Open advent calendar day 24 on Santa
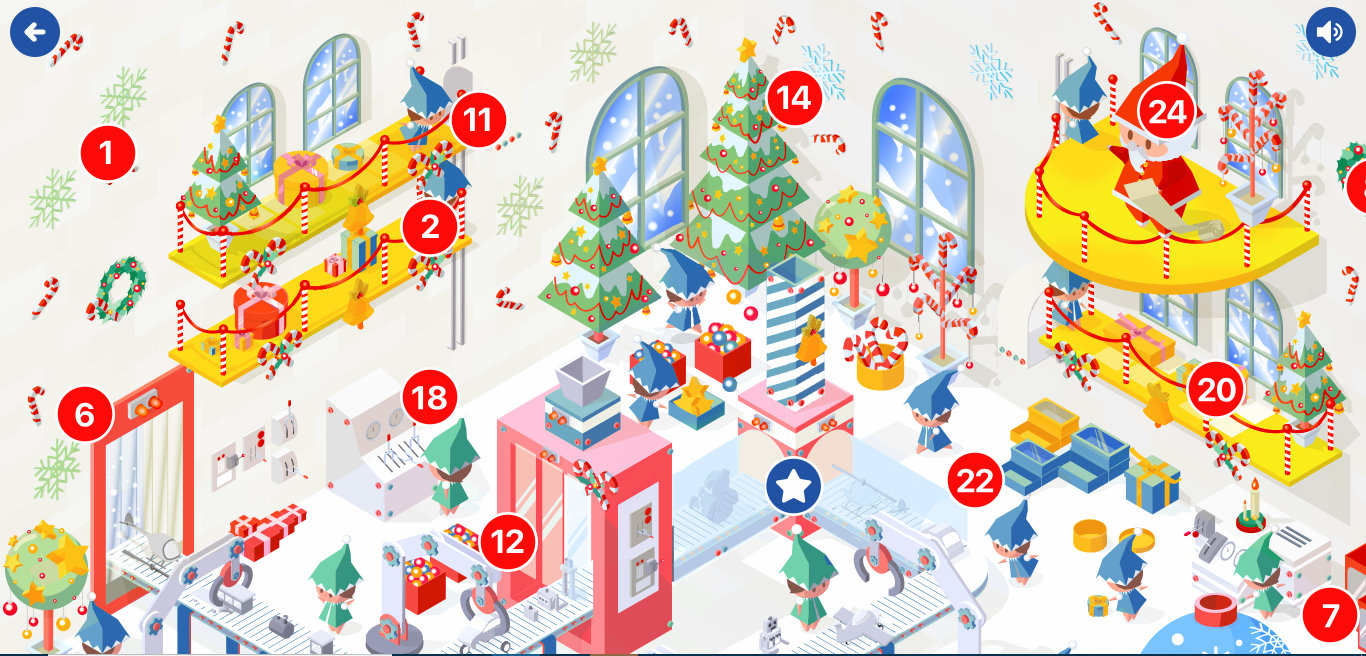This screenshot has height=656, width=1366. click(1166, 113)
